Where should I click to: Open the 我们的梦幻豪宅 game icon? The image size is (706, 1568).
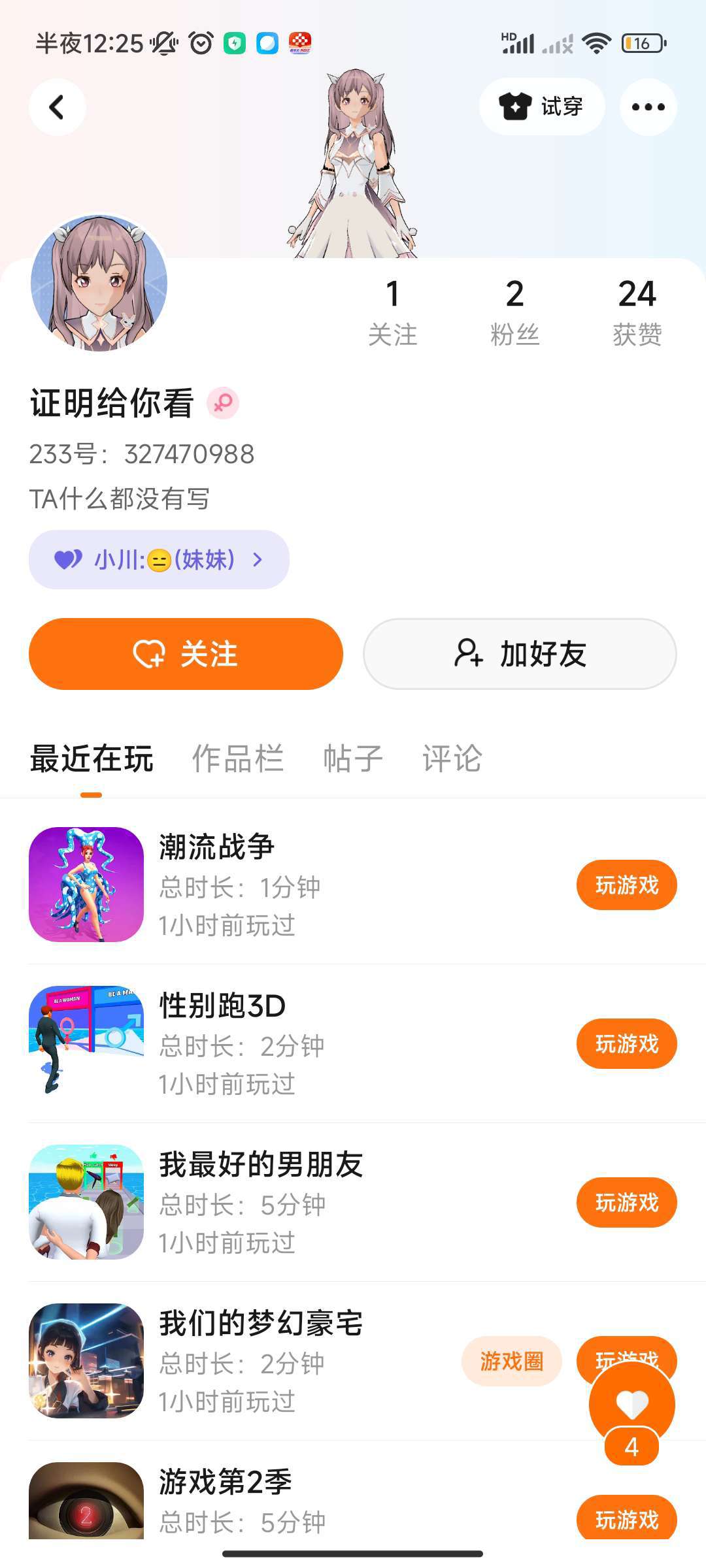click(86, 1362)
